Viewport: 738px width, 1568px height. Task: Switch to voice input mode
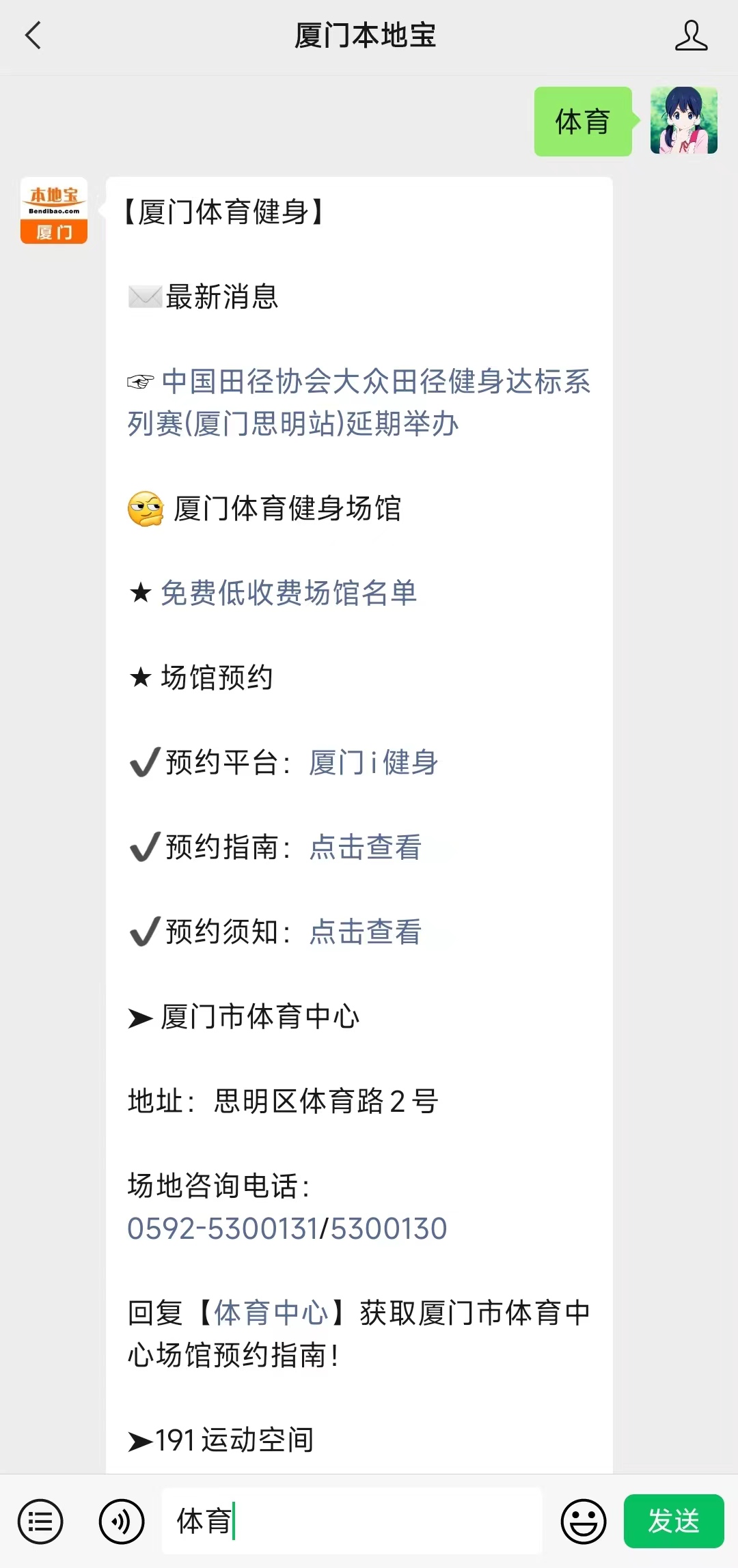122,1522
